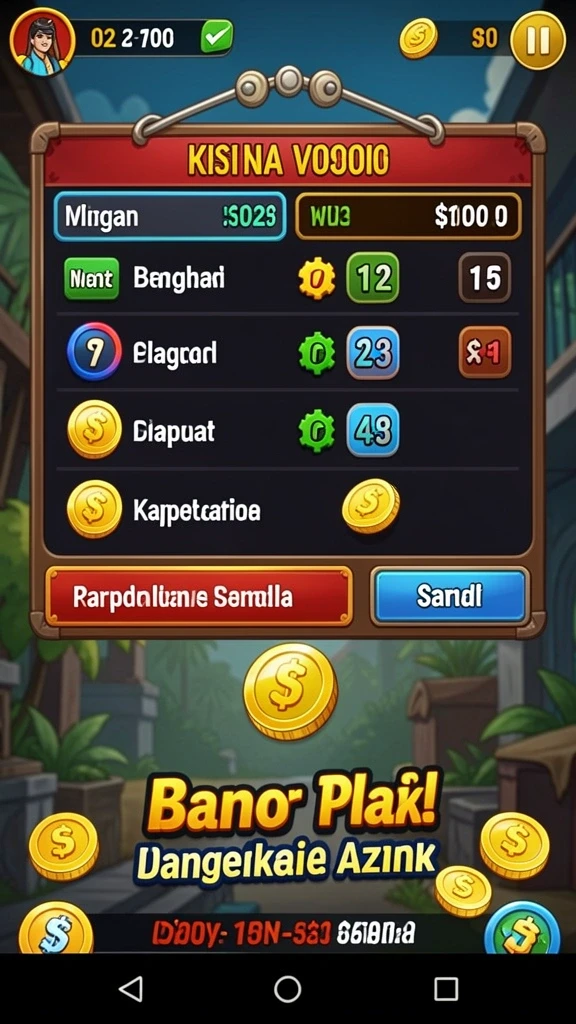
Task: Tap the blue 23 tile in Elagcori row
Action: 373,353
